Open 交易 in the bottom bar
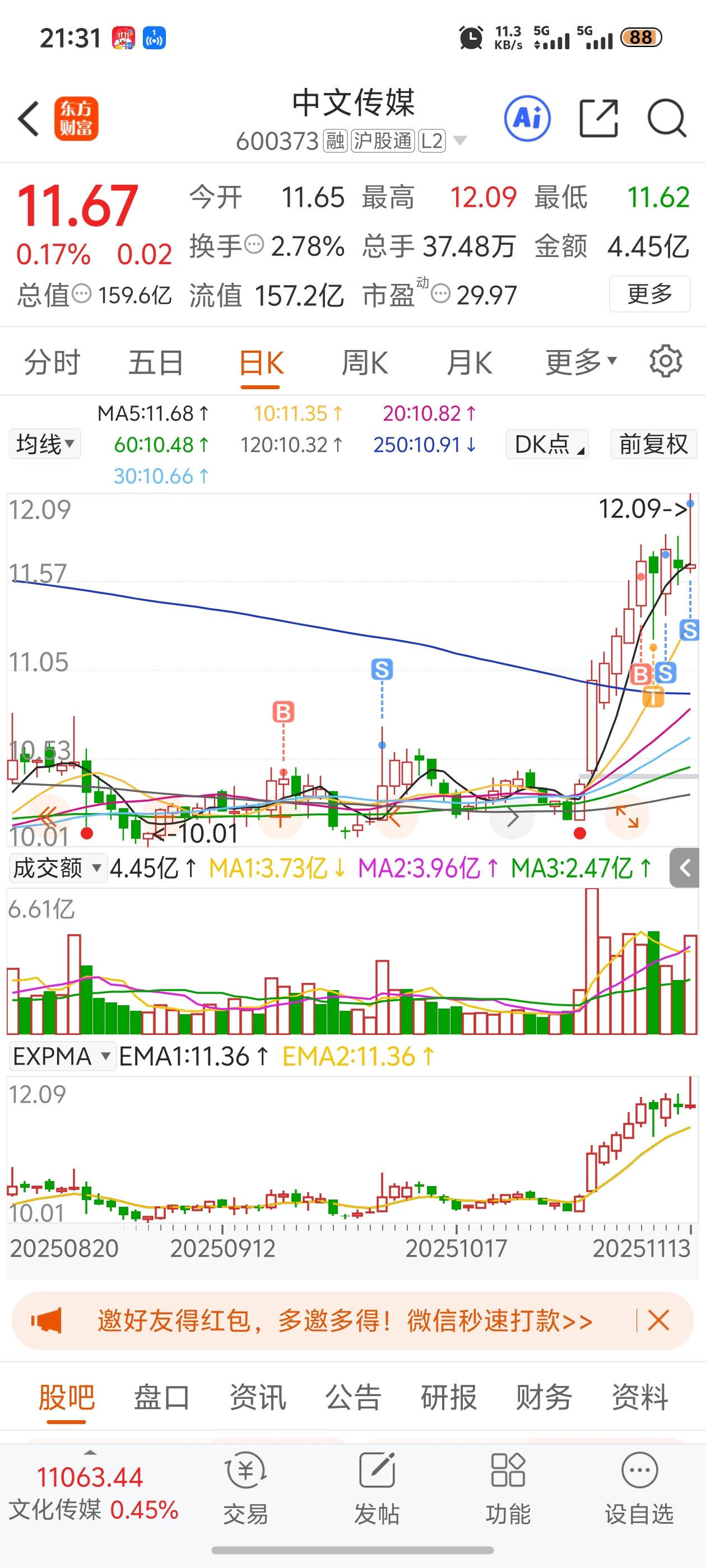This screenshot has width=706, height=1568. click(245, 1488)
